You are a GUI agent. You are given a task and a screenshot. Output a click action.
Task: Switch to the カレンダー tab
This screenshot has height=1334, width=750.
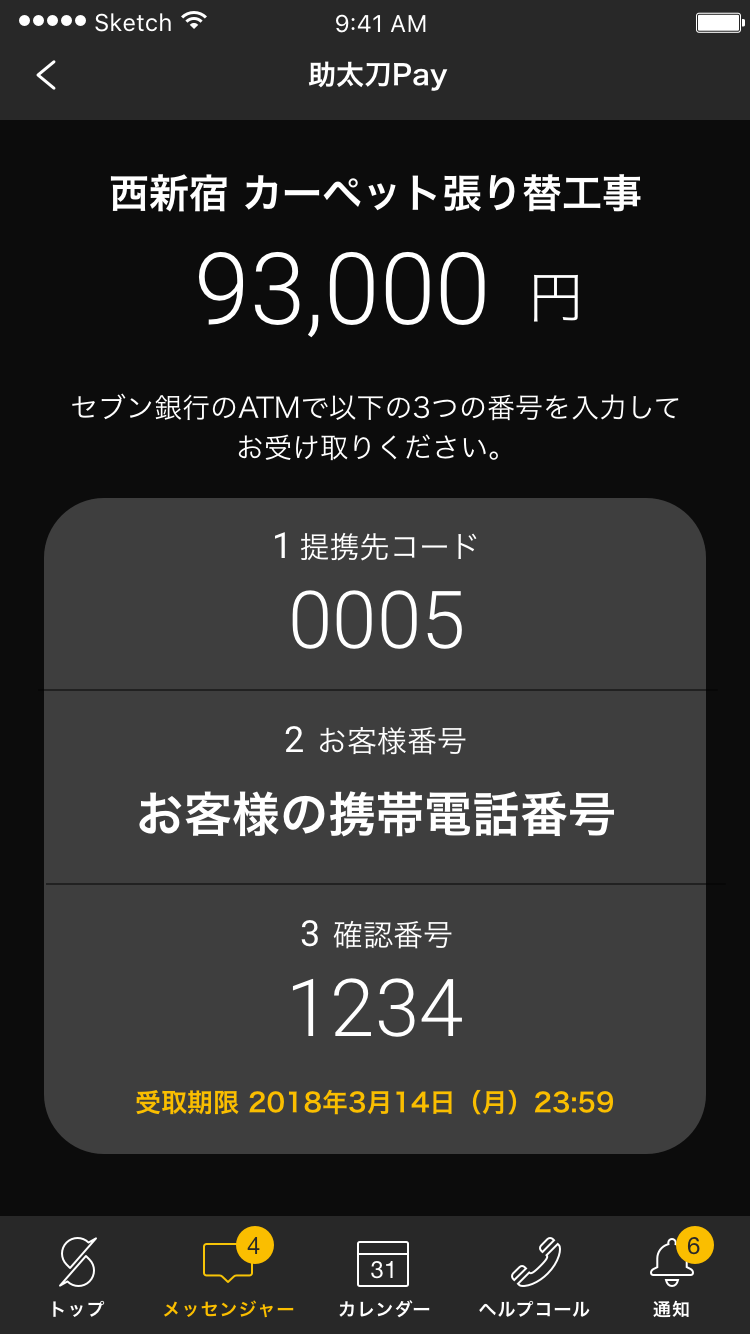pyautogui.click(x=384, y=1275)
